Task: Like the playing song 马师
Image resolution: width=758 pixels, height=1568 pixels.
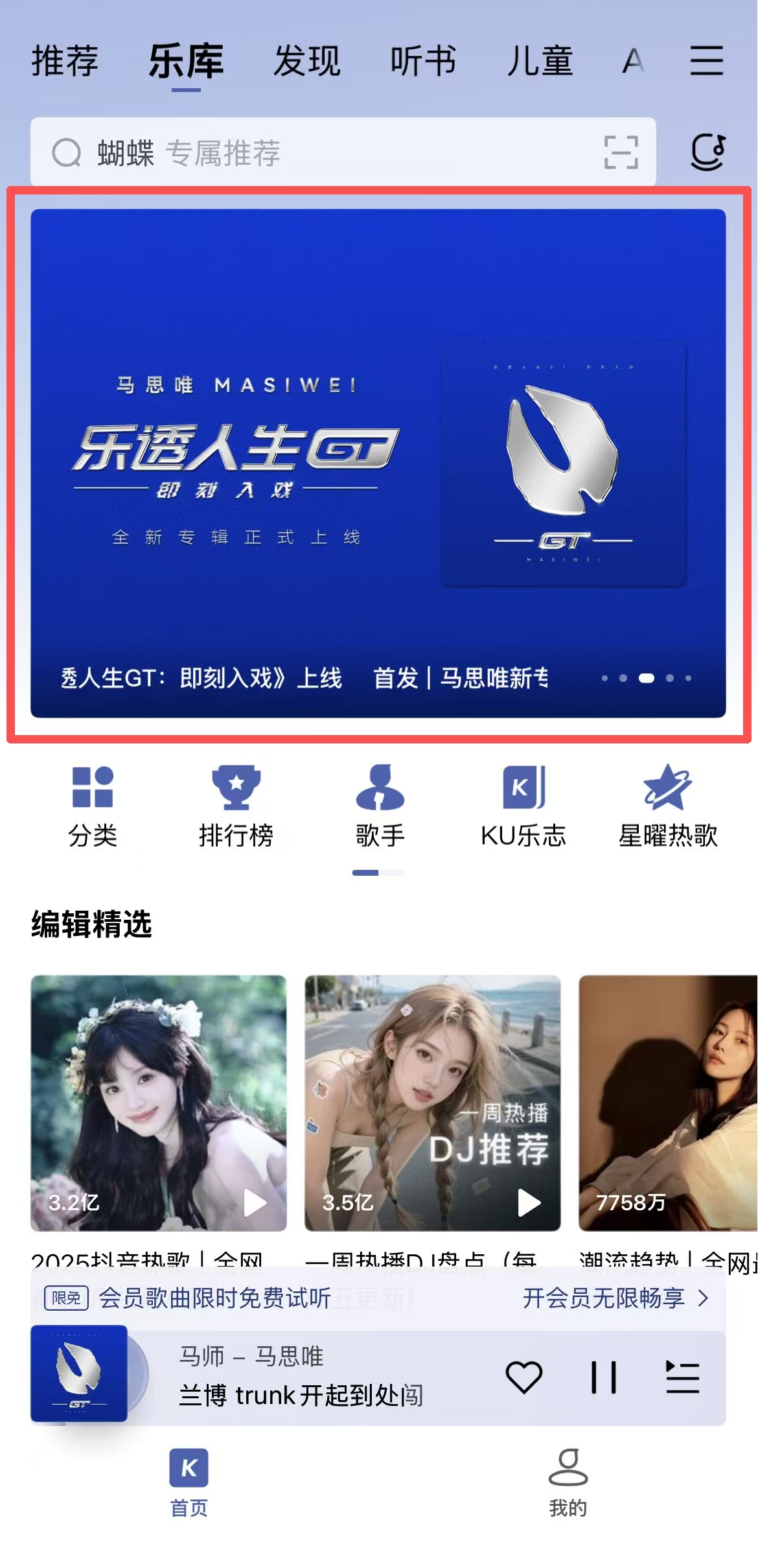Action: click(523, 1377)
